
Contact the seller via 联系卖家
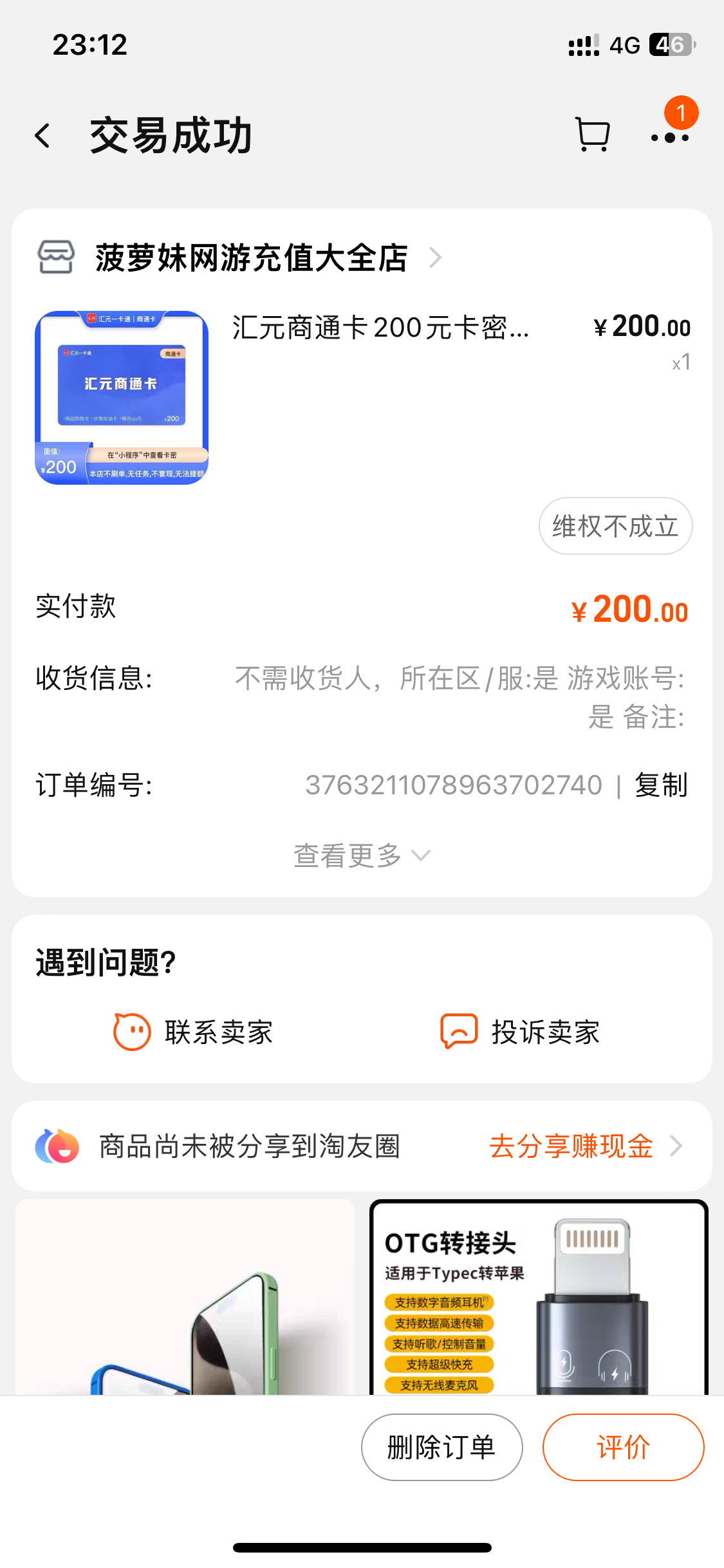(x=193, y=1032)
